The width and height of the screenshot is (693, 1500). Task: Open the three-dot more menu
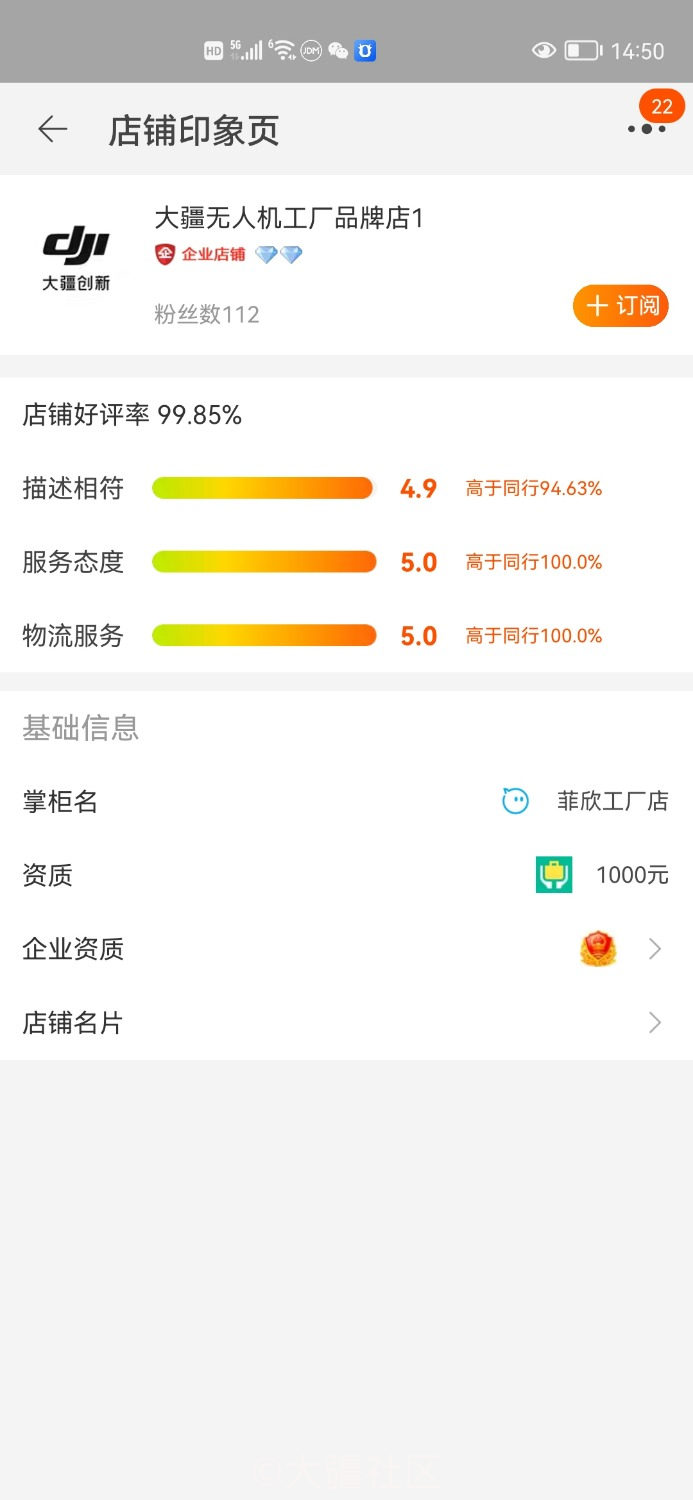point(646,129)
